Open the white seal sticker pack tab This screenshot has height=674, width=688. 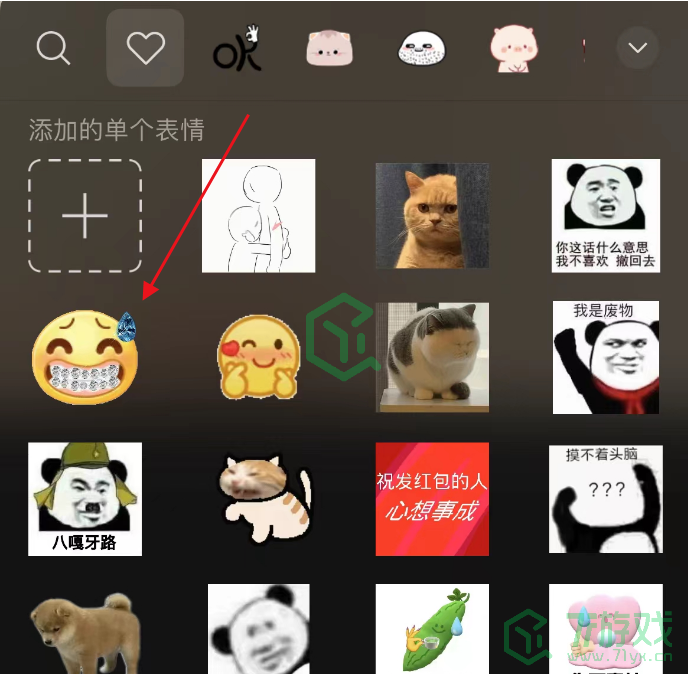(x=421, y=48)
